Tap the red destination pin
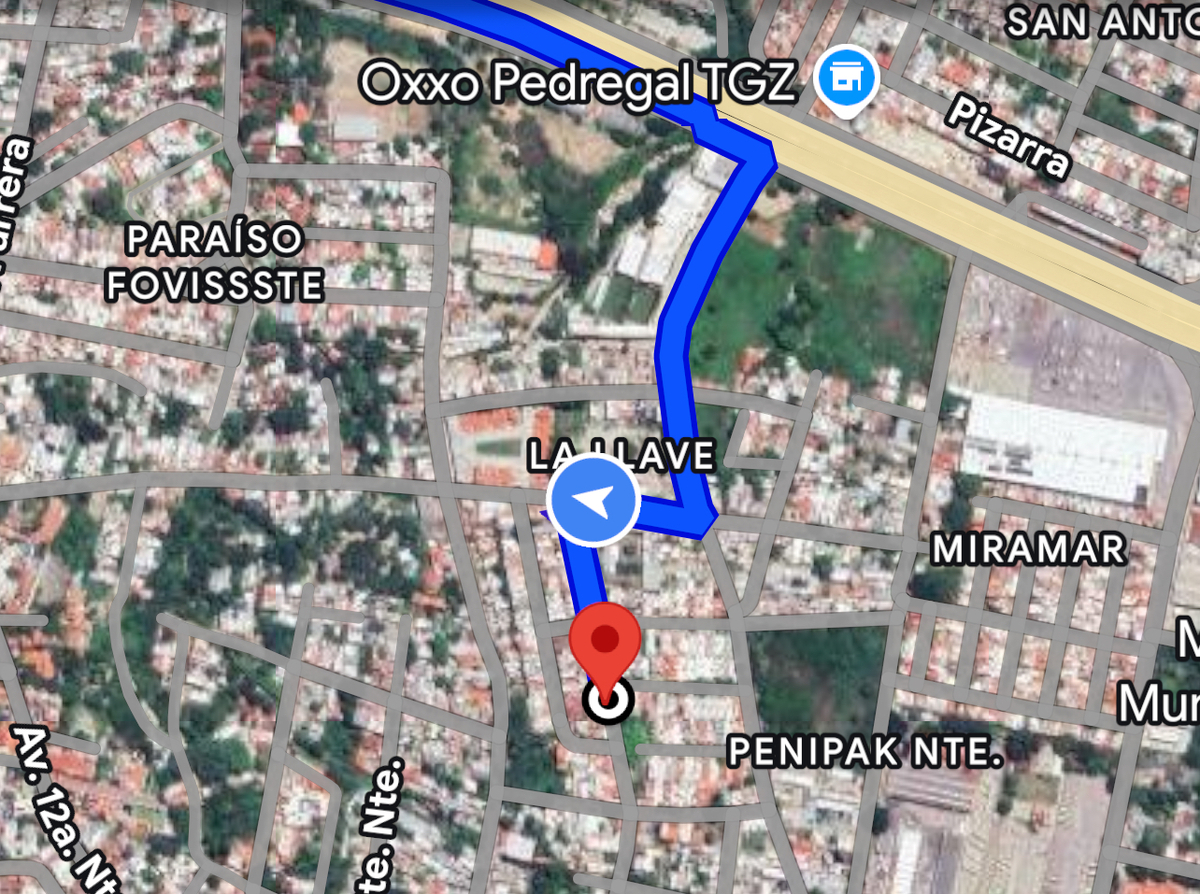 (605, 642)
